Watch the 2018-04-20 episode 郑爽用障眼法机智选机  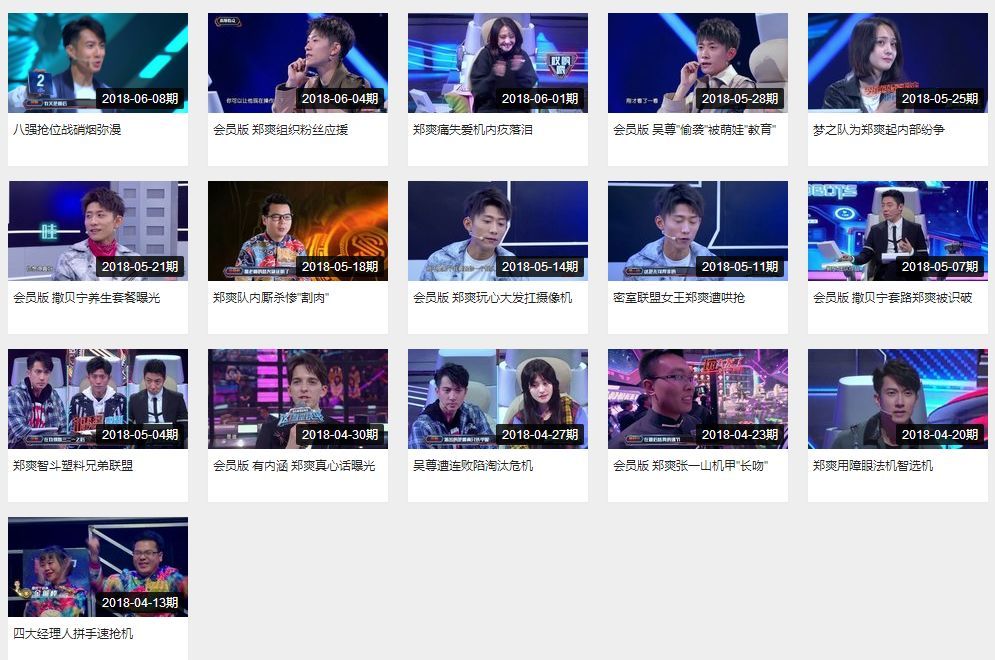point(898,399)
